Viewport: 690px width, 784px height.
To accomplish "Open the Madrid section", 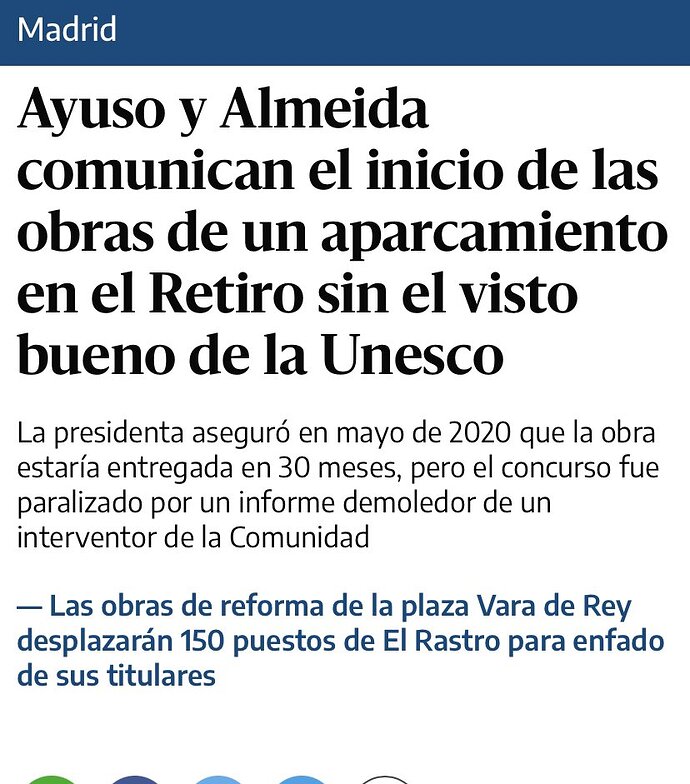I will [67, 29].
